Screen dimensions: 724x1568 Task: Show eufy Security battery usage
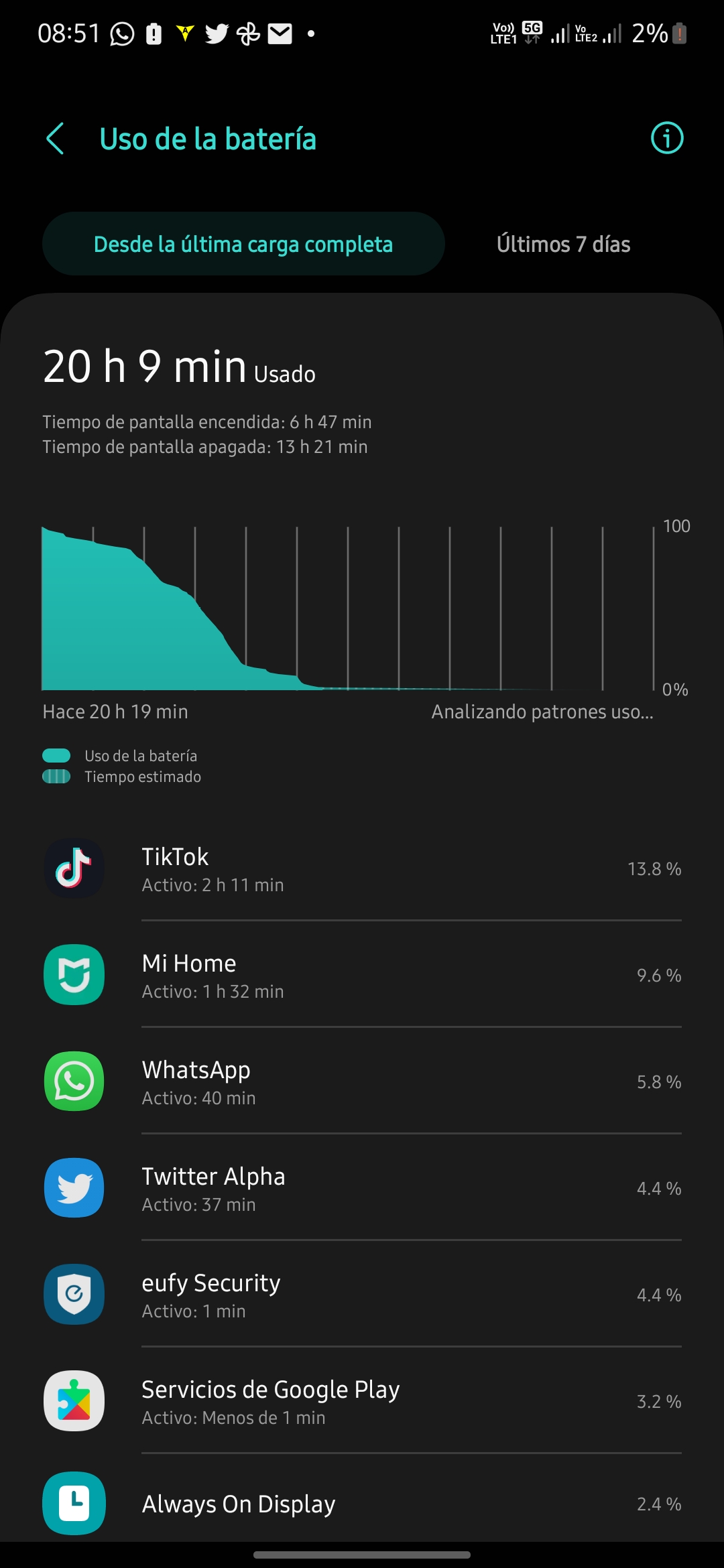(362, 1295)
